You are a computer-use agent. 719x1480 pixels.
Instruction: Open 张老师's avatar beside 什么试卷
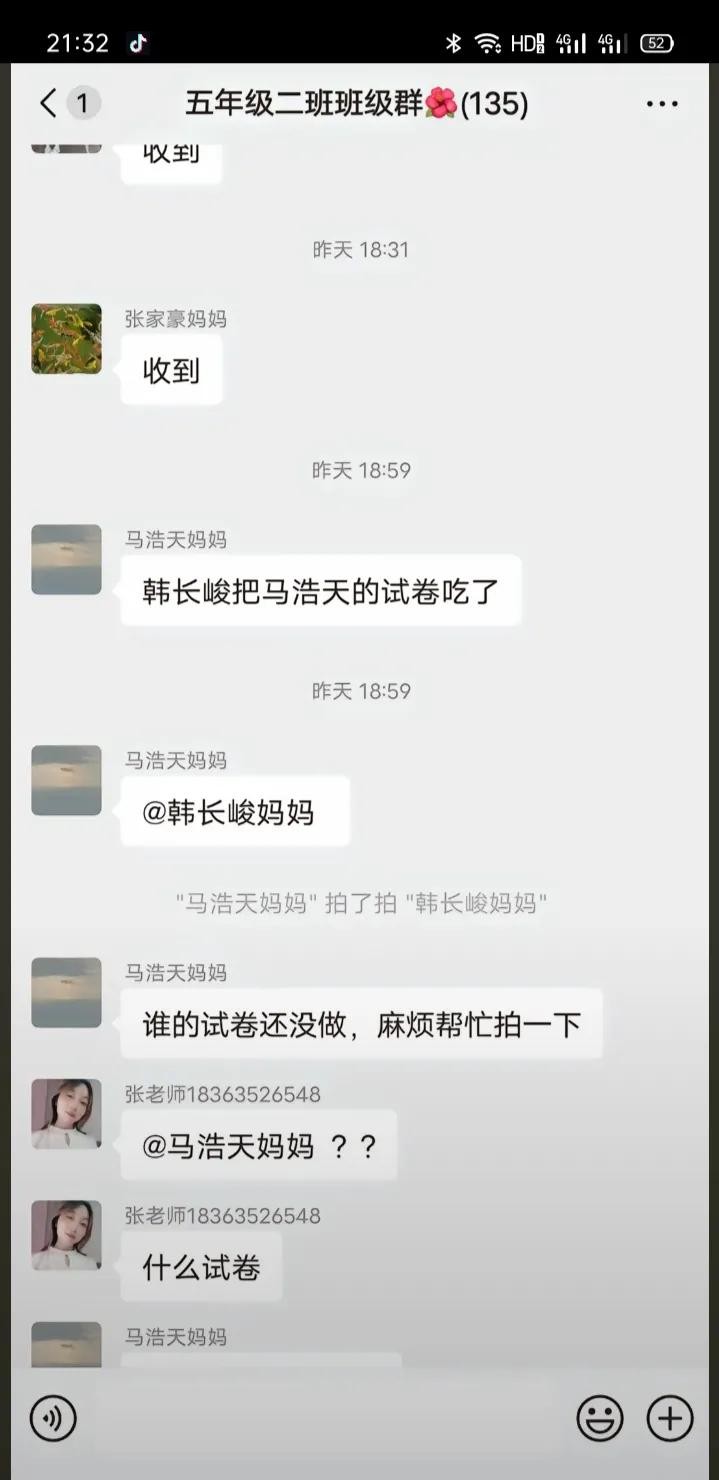pyautogui.click(x=66, y=1235)
